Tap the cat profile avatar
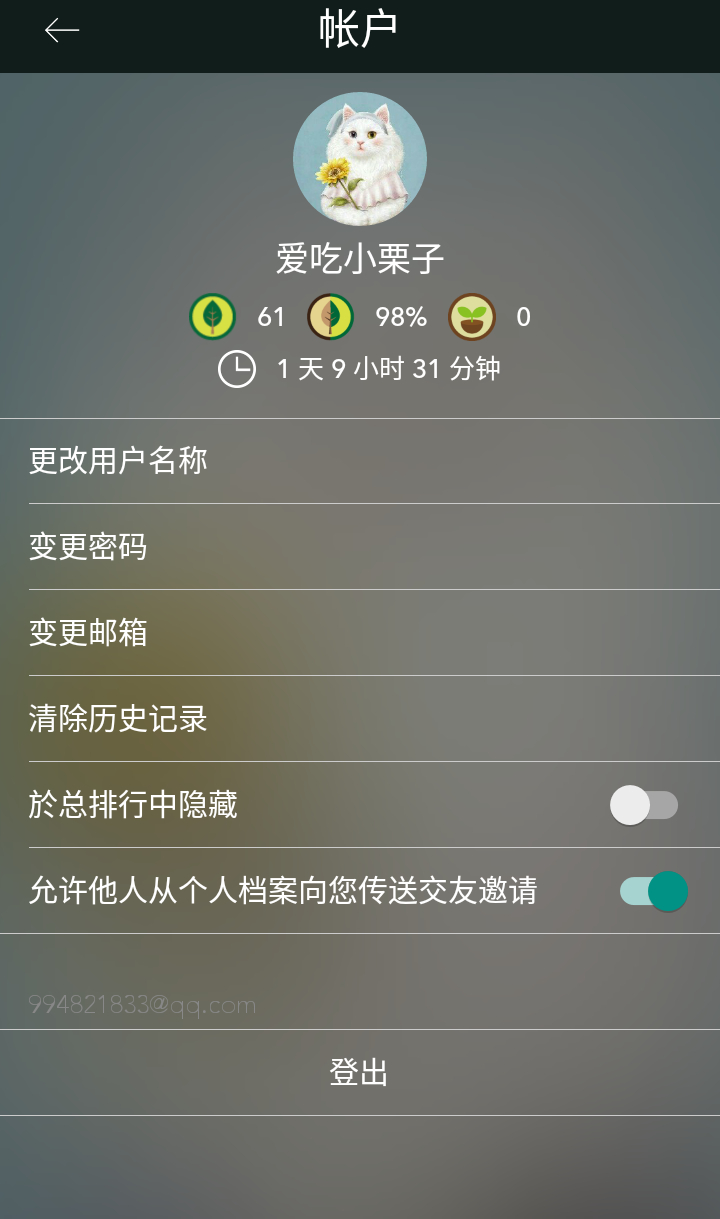 coord(360,159)
